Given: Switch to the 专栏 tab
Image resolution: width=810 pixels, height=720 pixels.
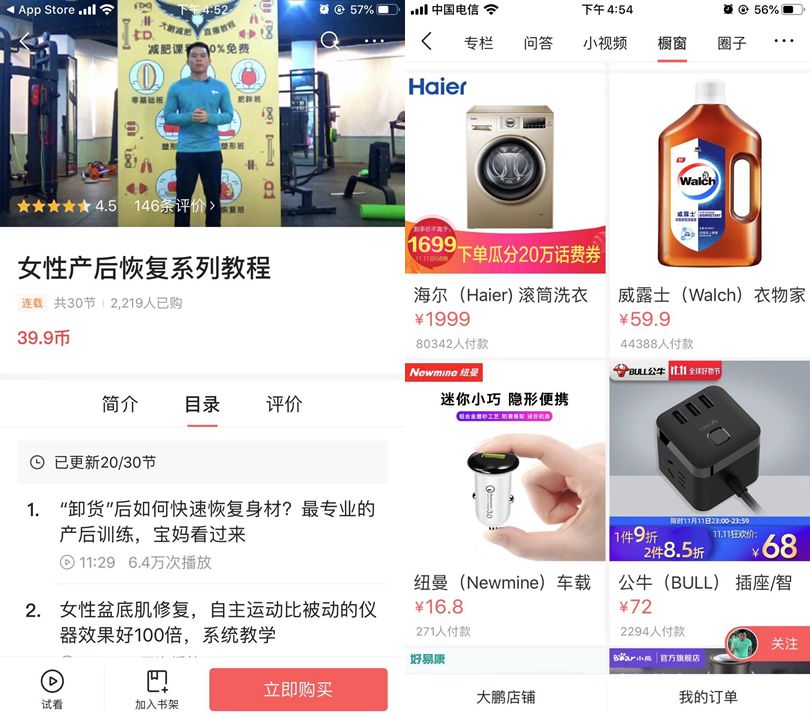Looking at the screenshot, I should pyautogui.click(x=479, y=43).
